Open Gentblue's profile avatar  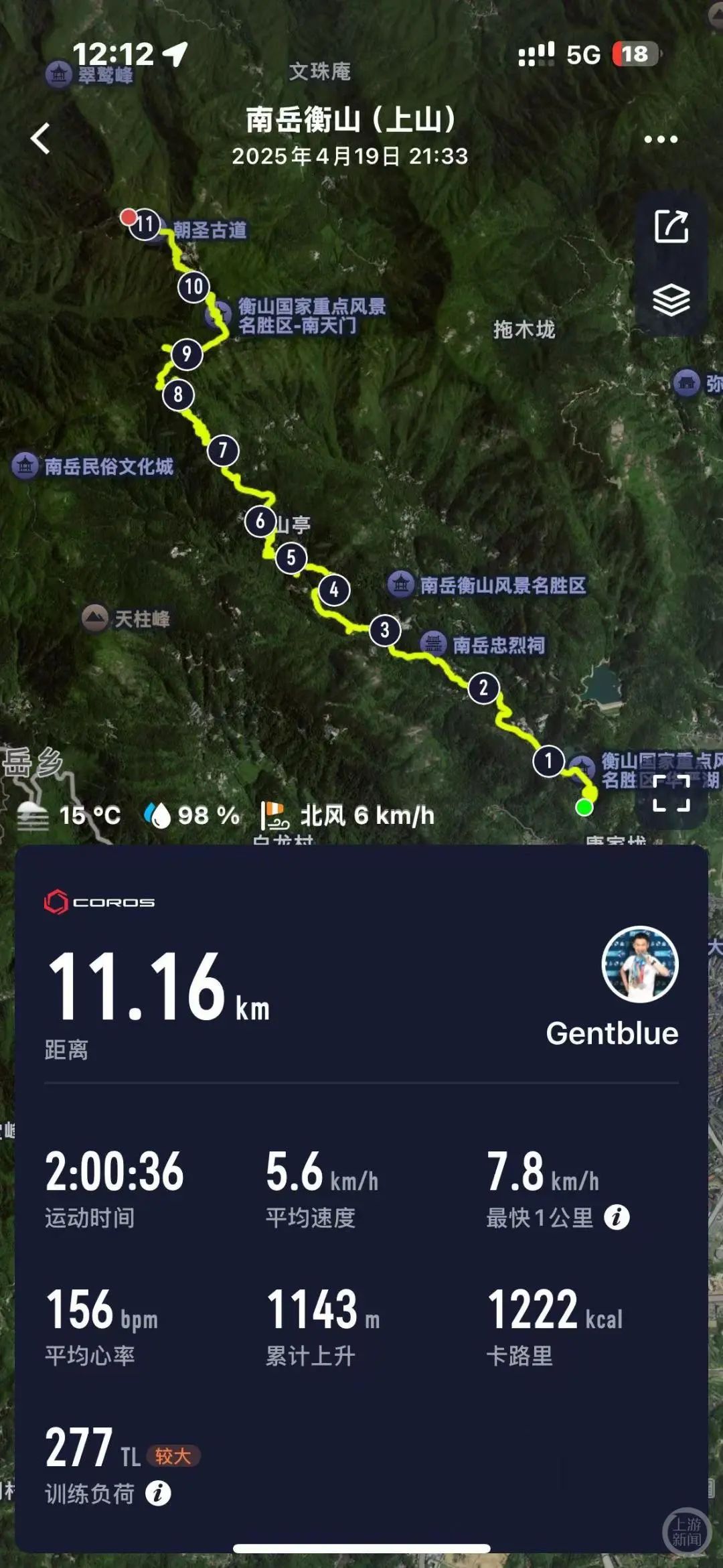pyautogui.click(x=639, y=964)
